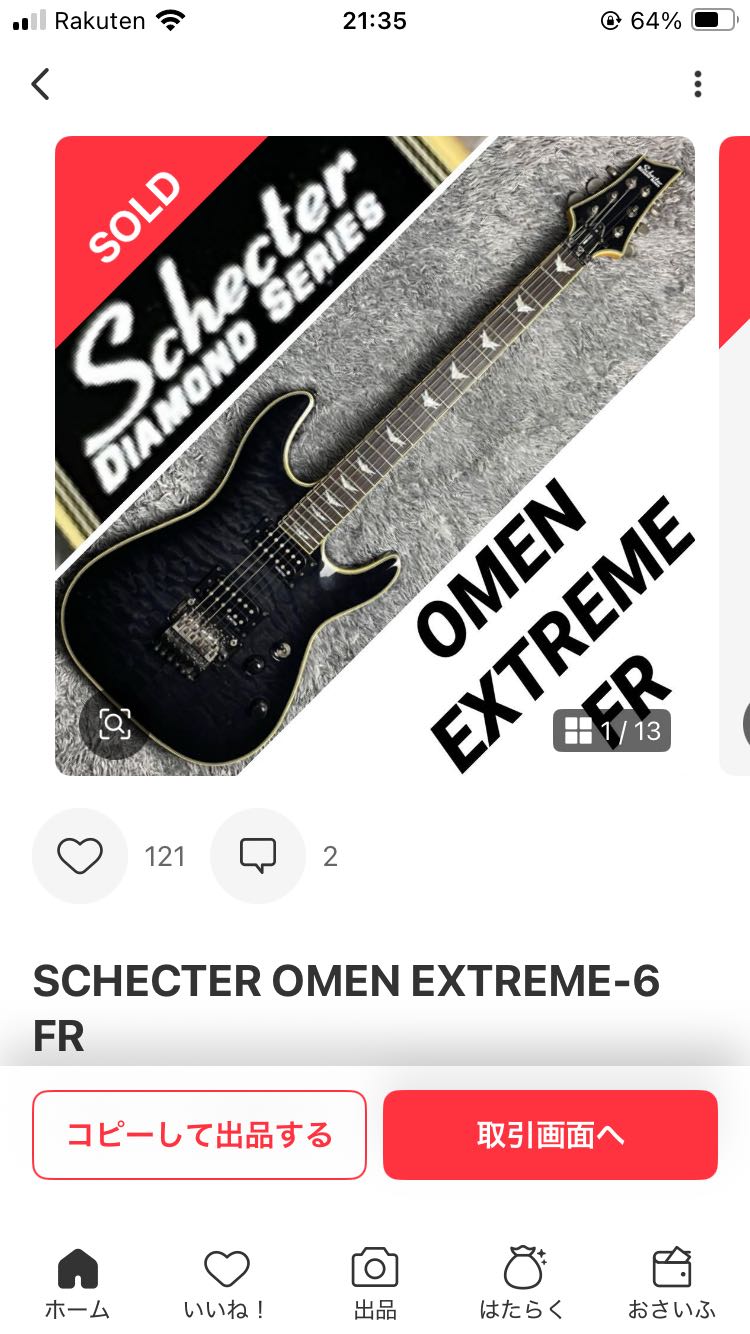Switch to the ホーム tab

pos(77,1283)
